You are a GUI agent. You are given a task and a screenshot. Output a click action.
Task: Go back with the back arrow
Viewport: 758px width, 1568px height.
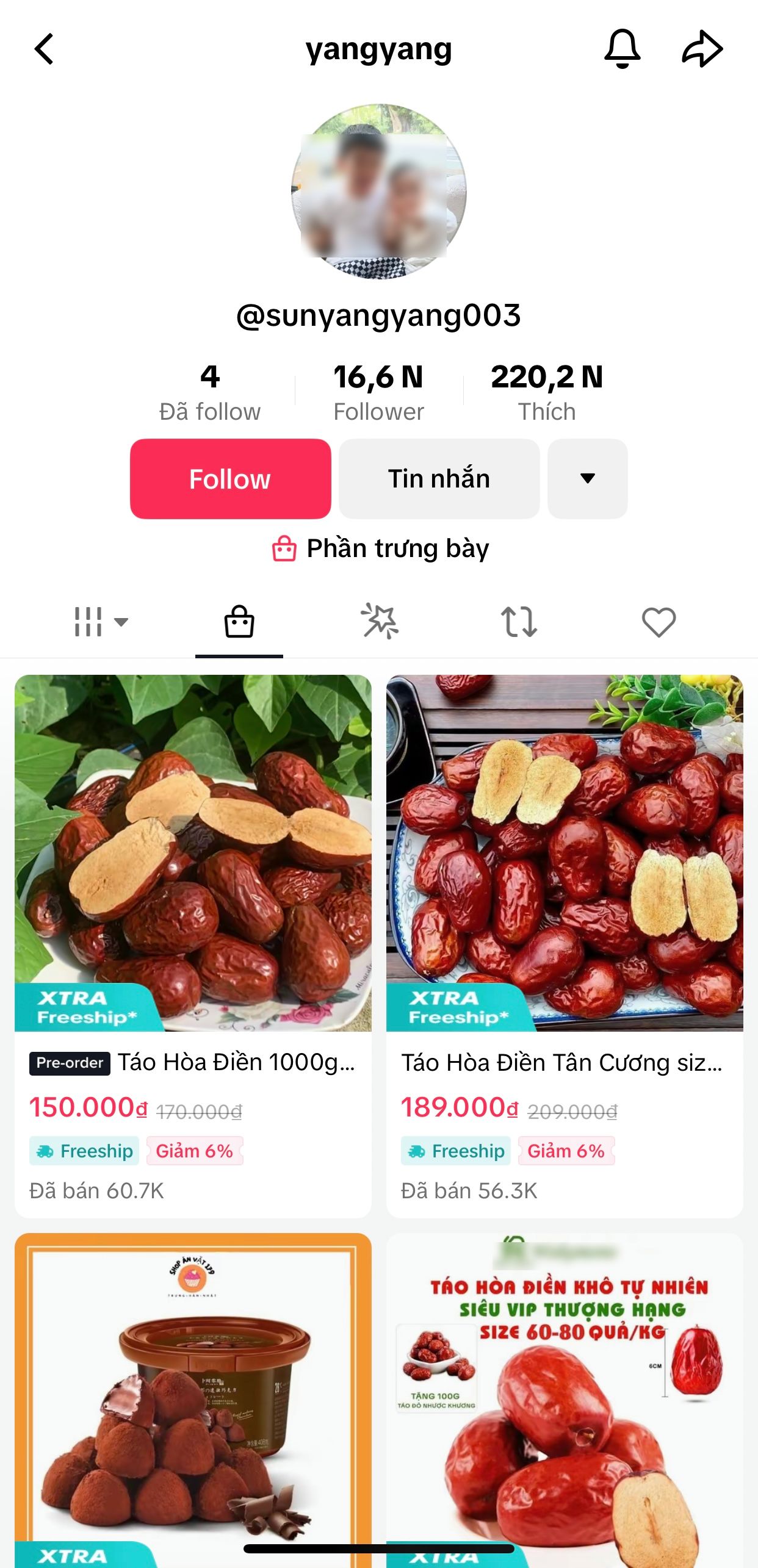click(x=44, y=49)
